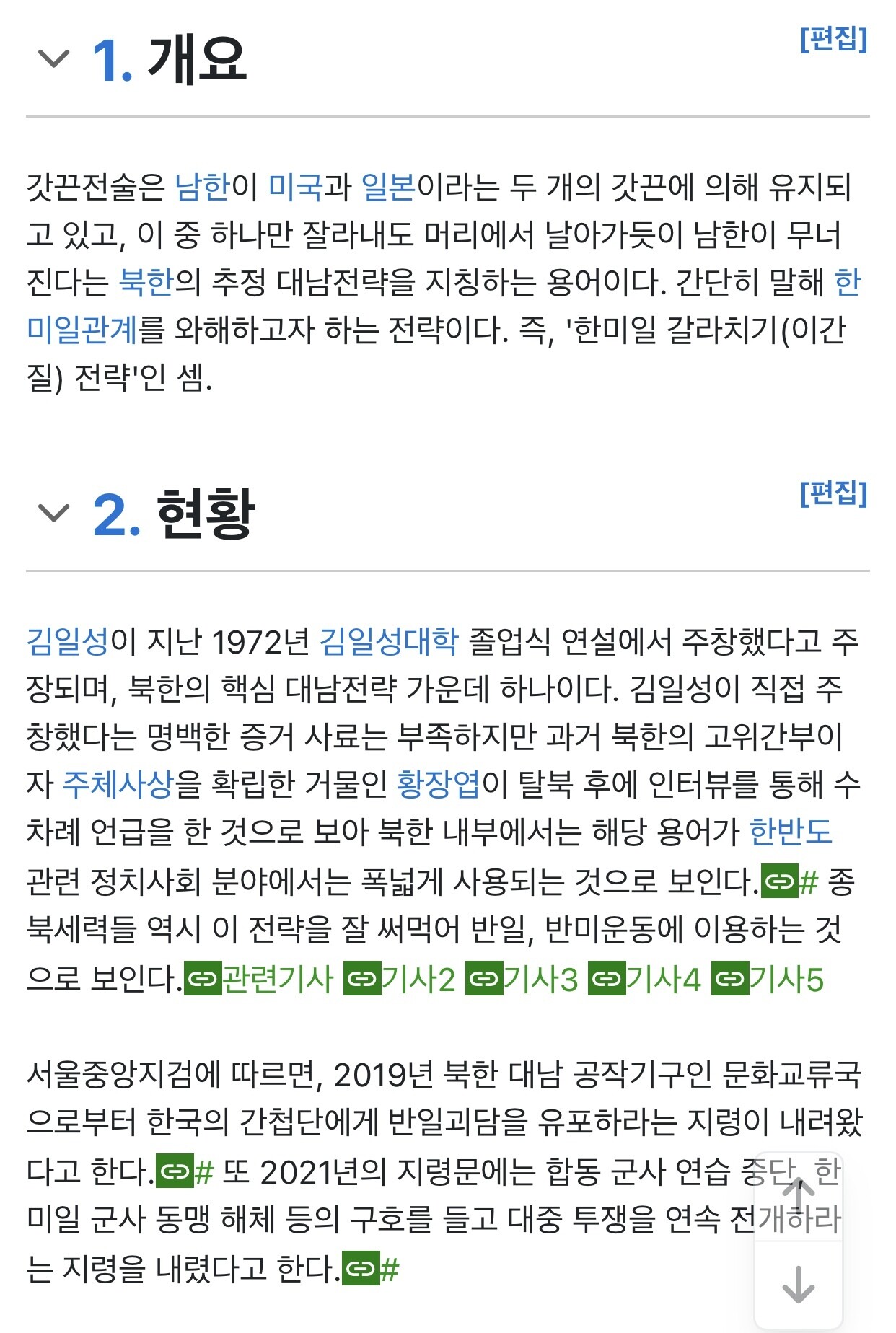Tap 편집 link next to 현황

coord(833,493)
